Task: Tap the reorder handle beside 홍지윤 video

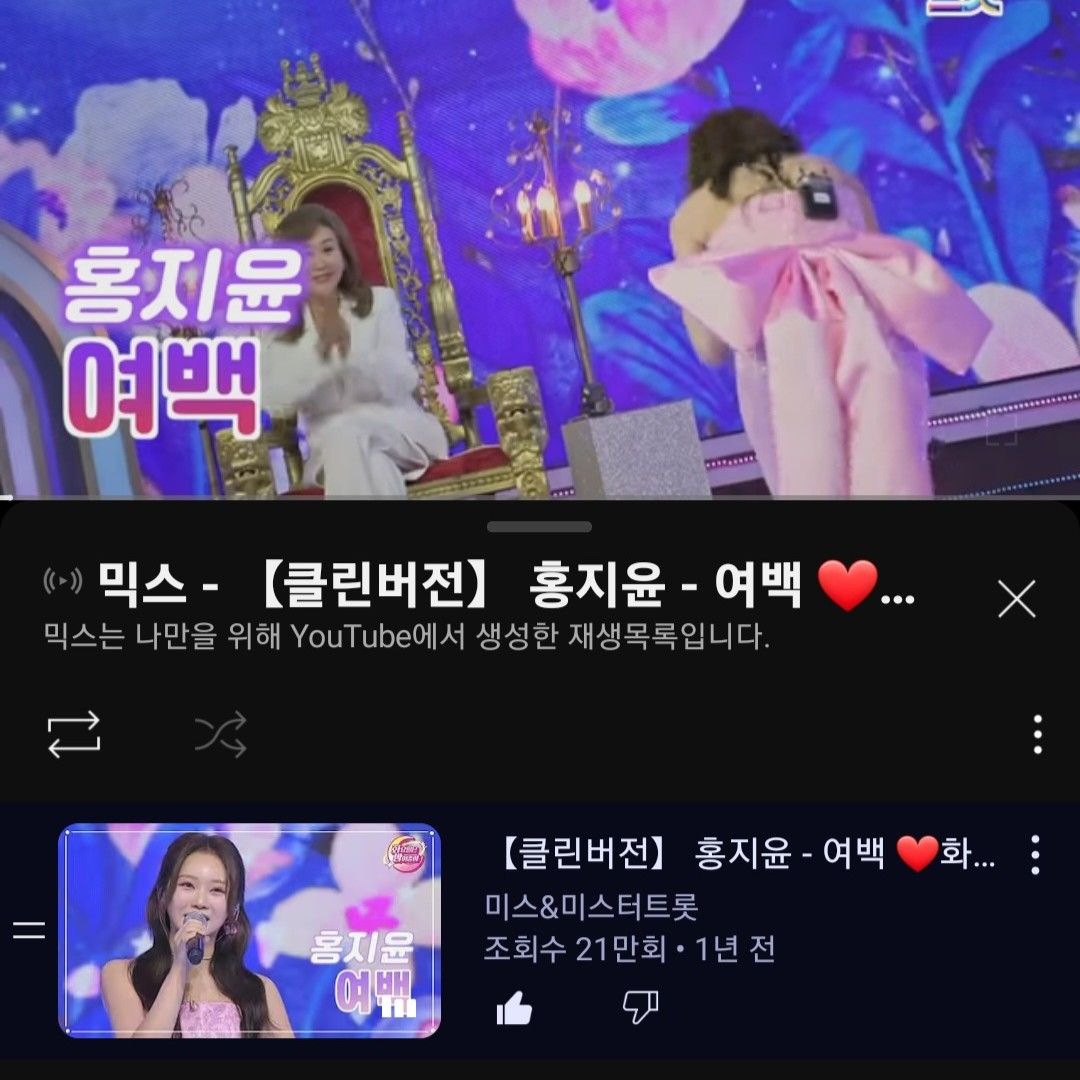Action: click(28, 931)
